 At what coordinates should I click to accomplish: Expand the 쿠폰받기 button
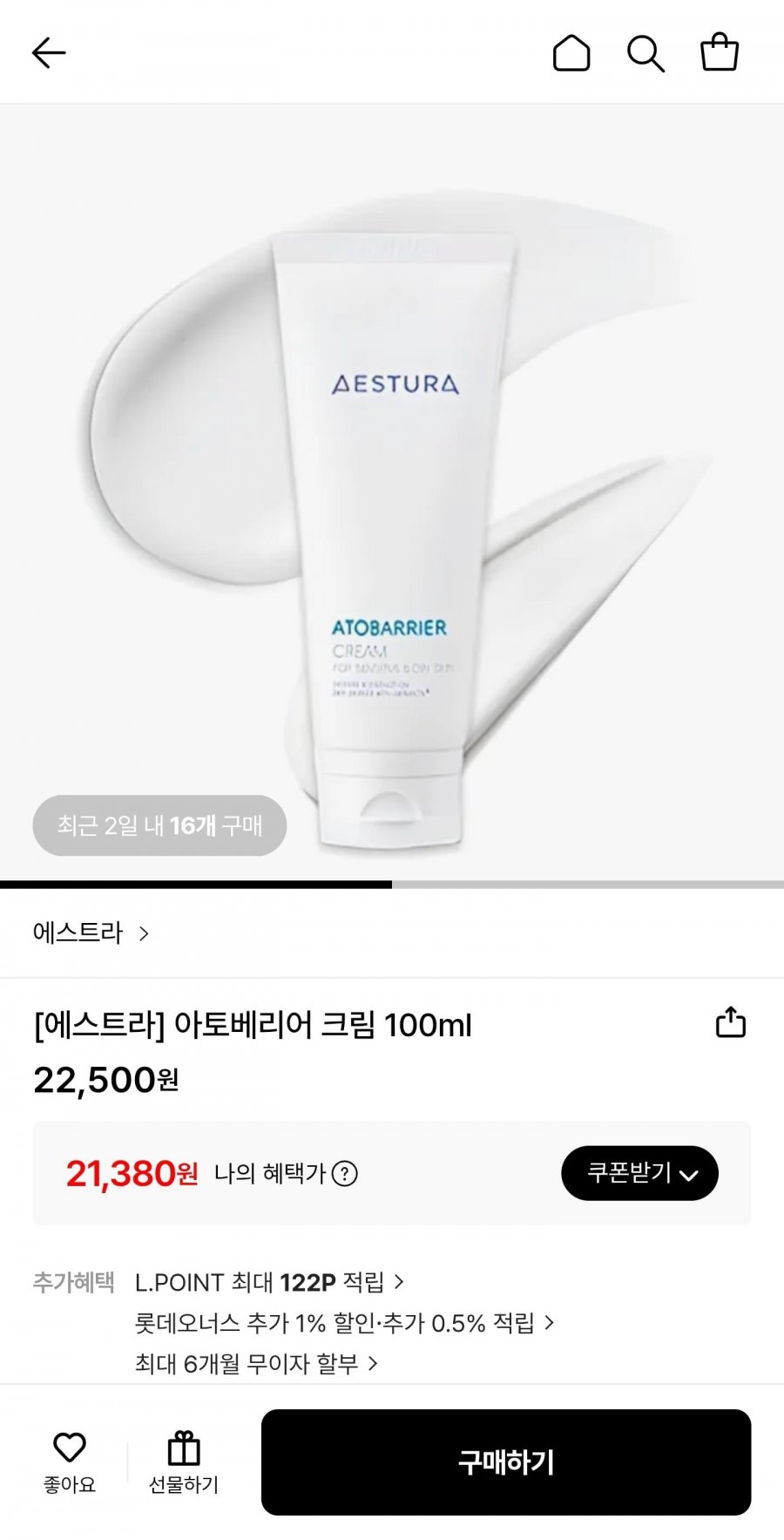tap(639, 1173)
